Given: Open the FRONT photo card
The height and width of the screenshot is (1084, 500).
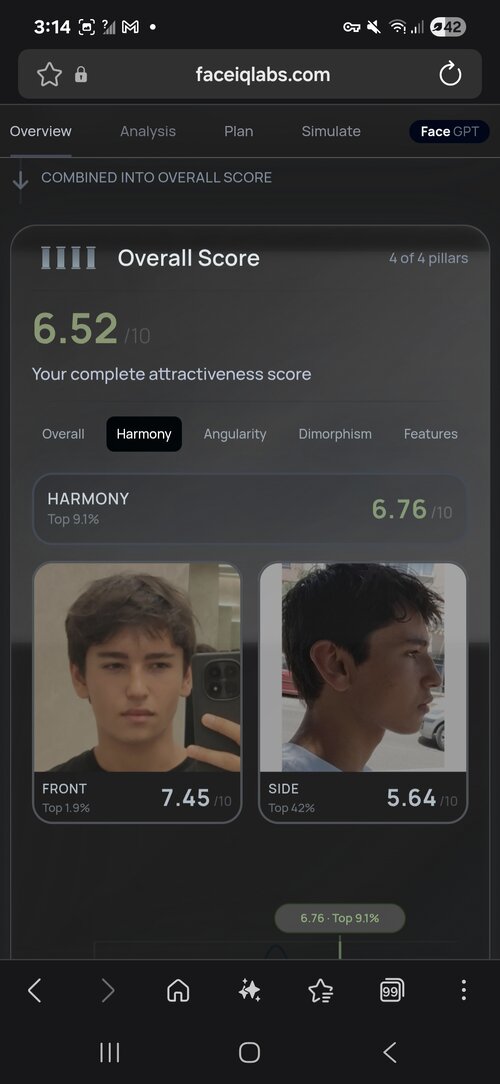Looking at the screenshot, I should pos(137,693).
